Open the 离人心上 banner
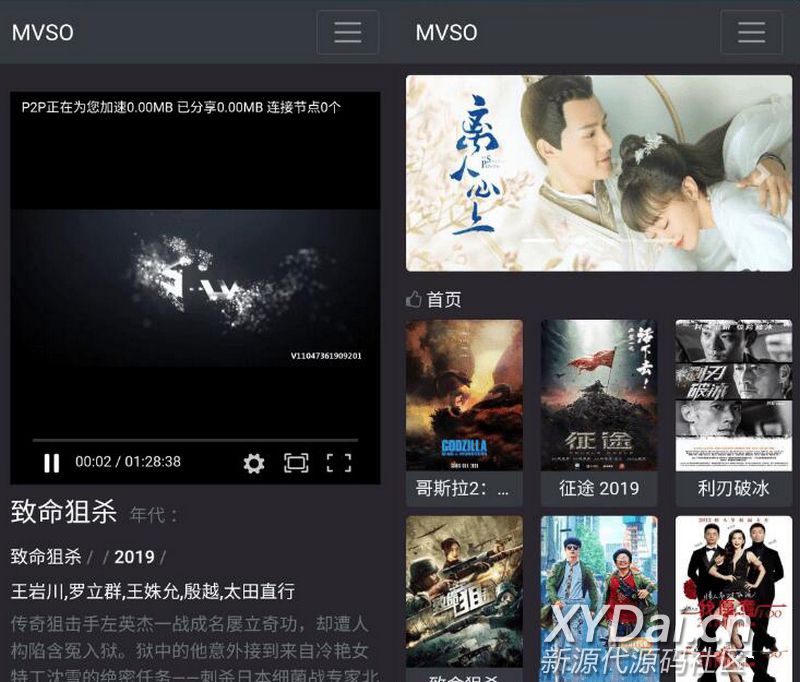The image size is (800, 682). 598,173
